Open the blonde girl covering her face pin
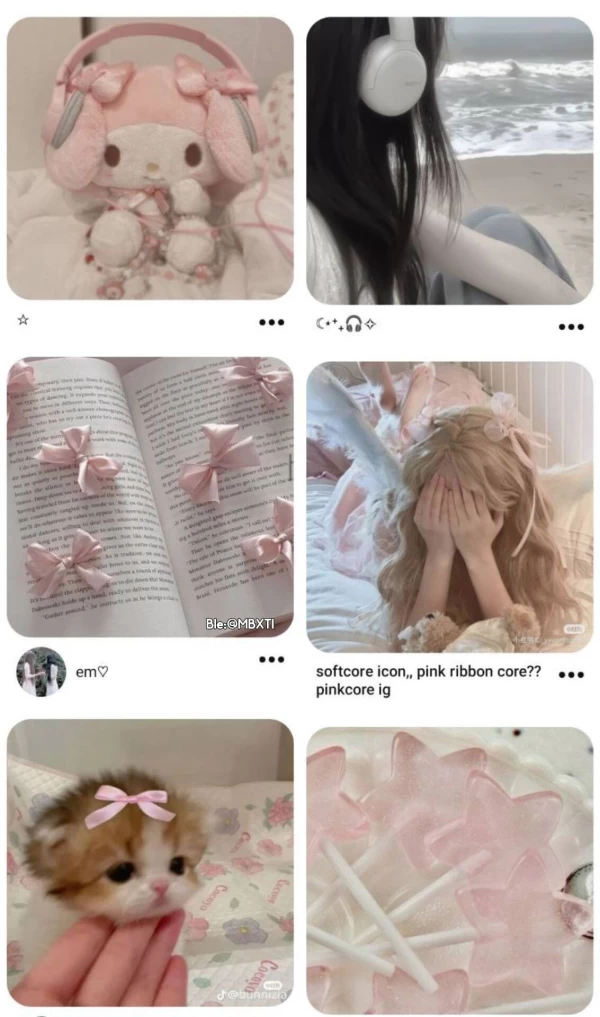600x1017 pixels. [449, 505]
